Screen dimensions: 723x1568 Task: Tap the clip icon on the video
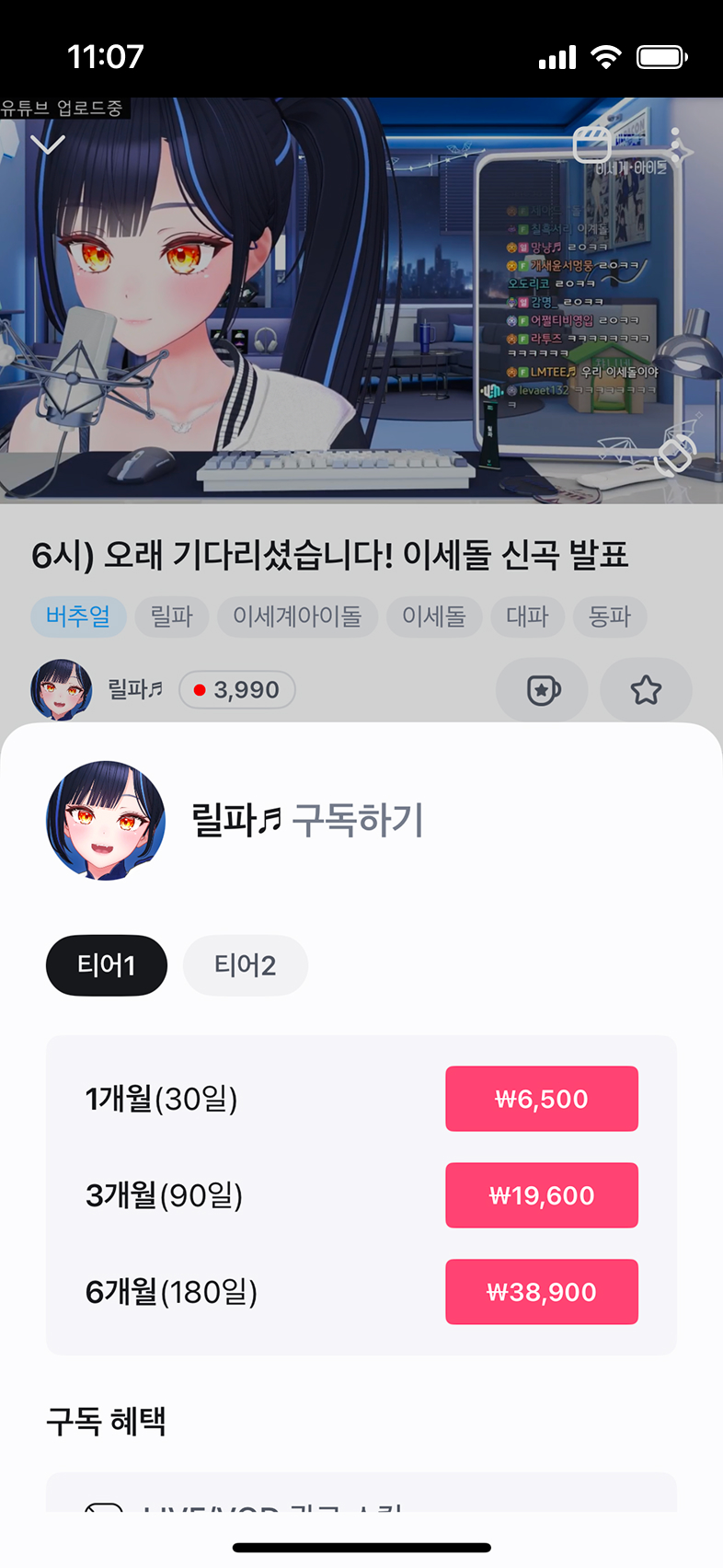click(591, 145)
